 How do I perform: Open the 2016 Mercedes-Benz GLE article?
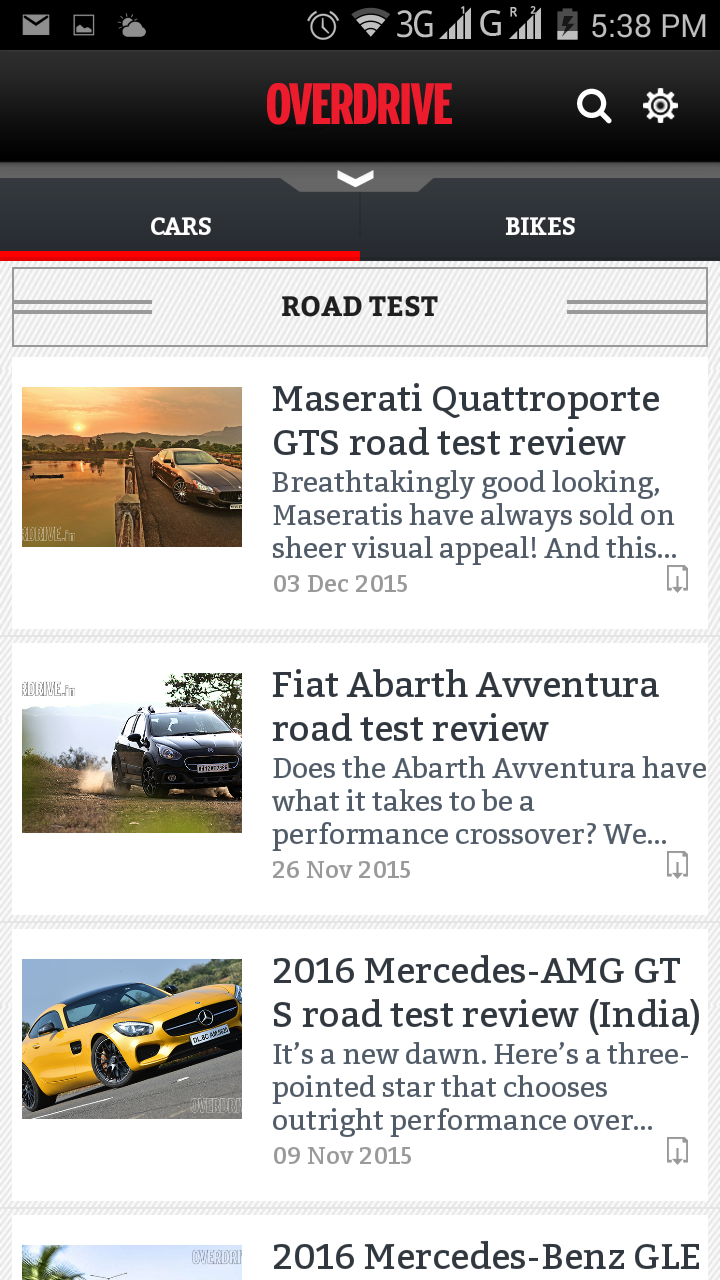tap(486, 1256)
